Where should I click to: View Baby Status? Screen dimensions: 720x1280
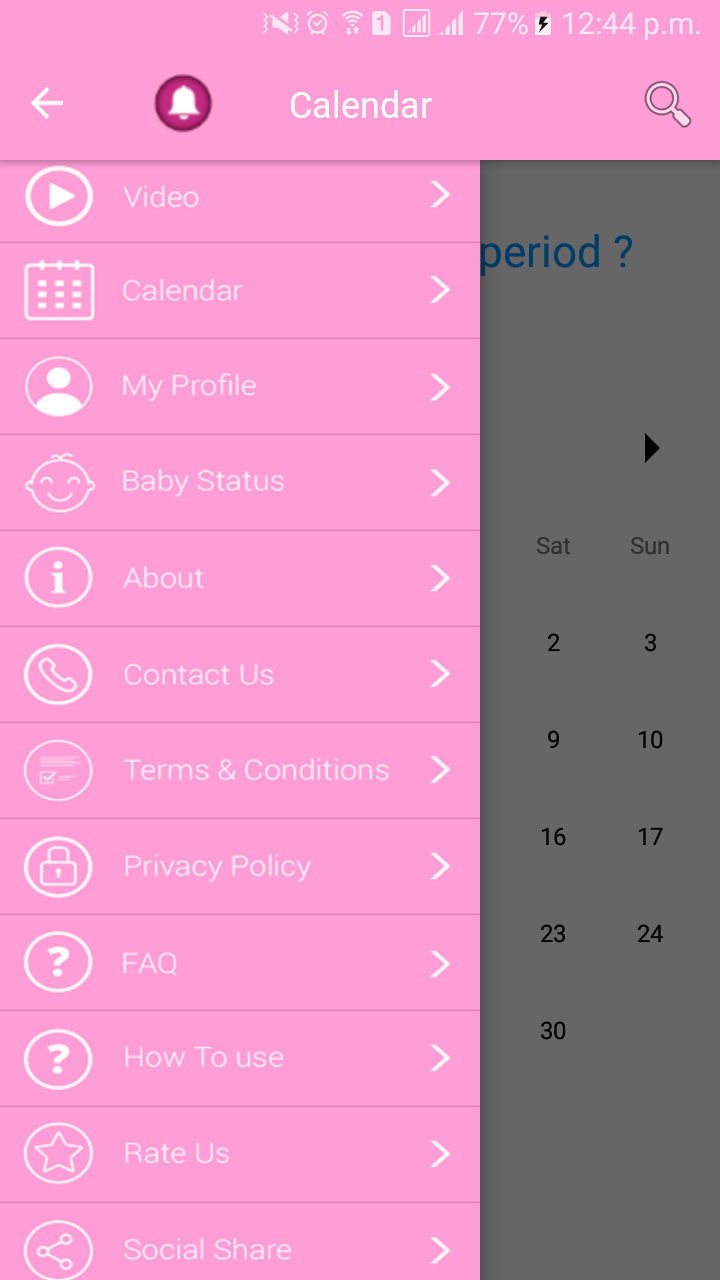point(240,482)
